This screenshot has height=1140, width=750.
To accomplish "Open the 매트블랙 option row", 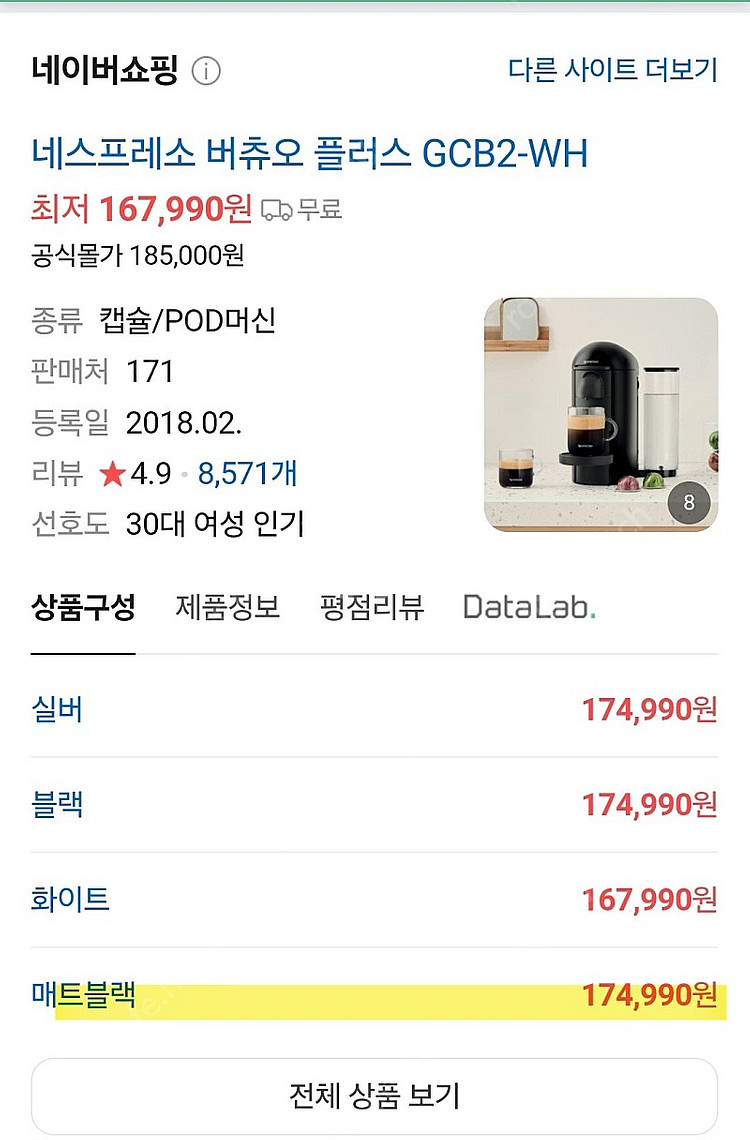I will [374, 995].
